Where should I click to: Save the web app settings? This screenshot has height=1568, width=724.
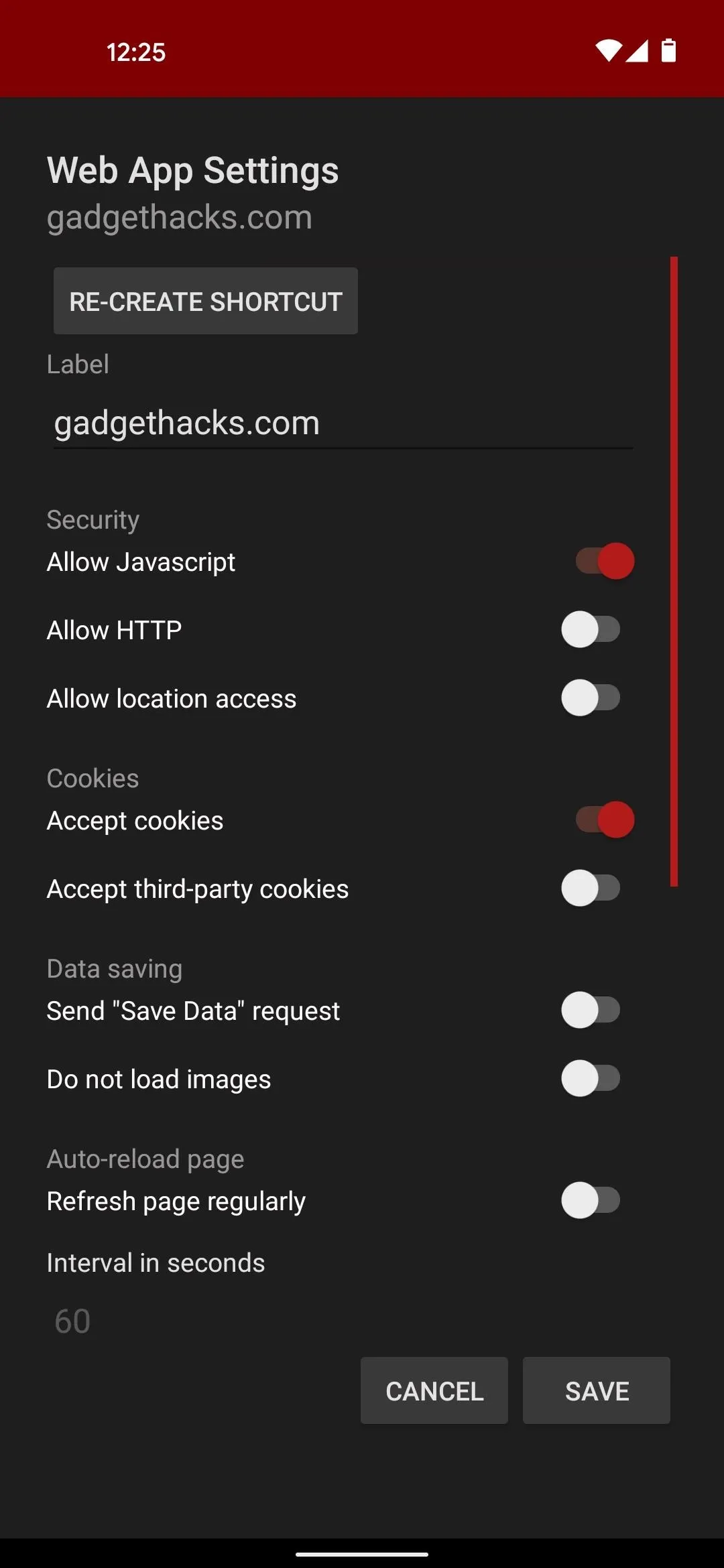pyautogui.click(x=597, y=1390)
